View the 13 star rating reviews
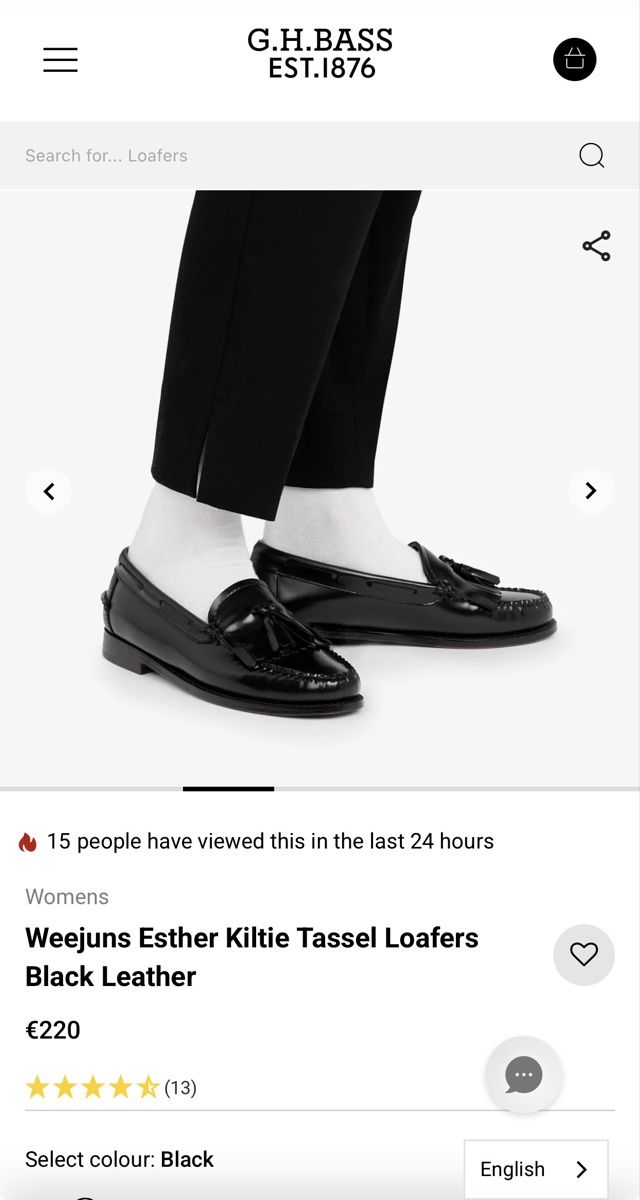 click(111, 1087)
